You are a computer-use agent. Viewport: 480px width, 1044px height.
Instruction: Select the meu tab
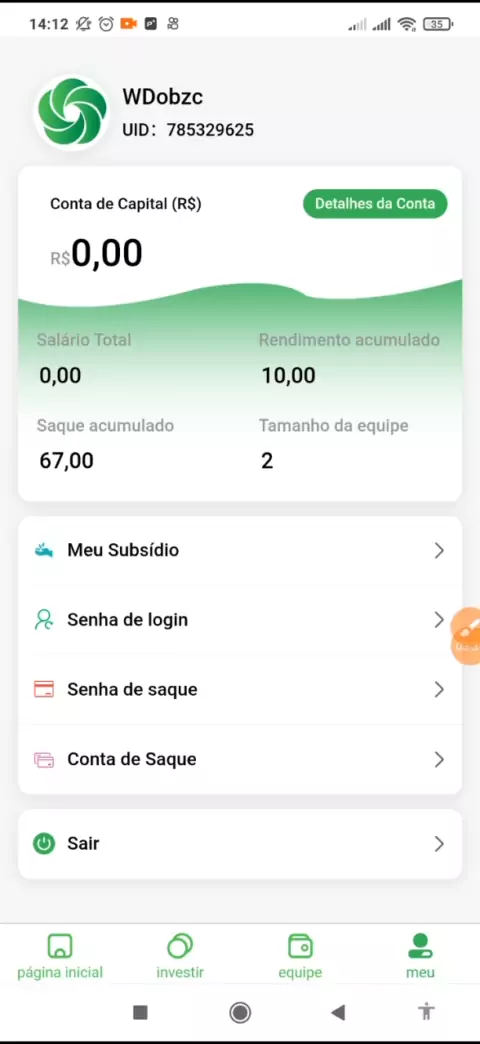(x=420, y=956)
